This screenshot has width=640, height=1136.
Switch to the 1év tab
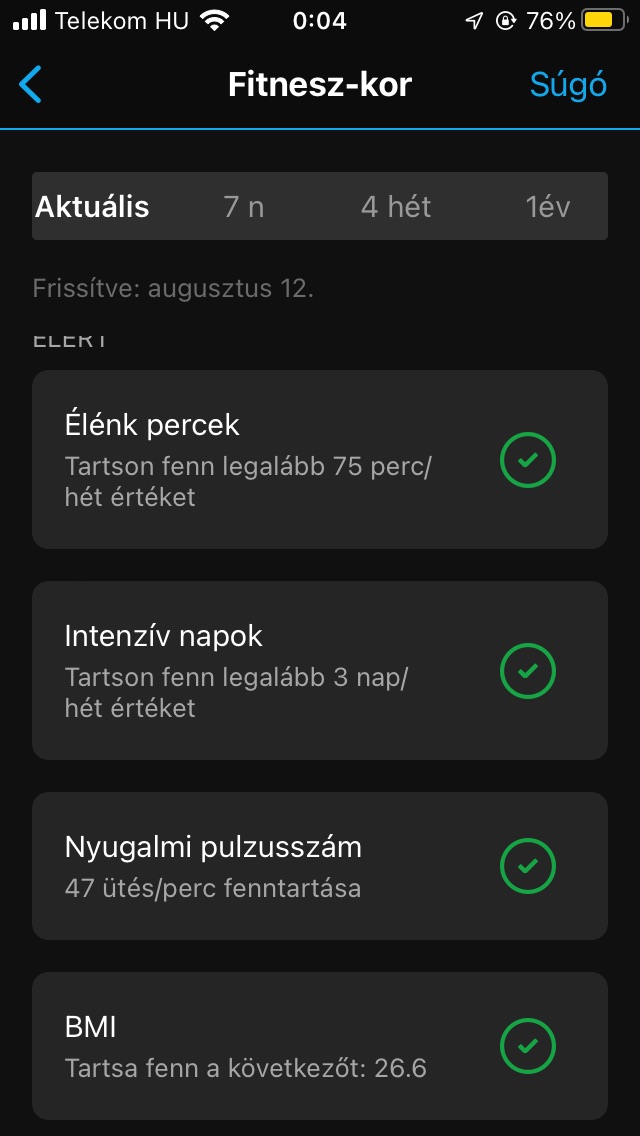click(x=547, y=207)
